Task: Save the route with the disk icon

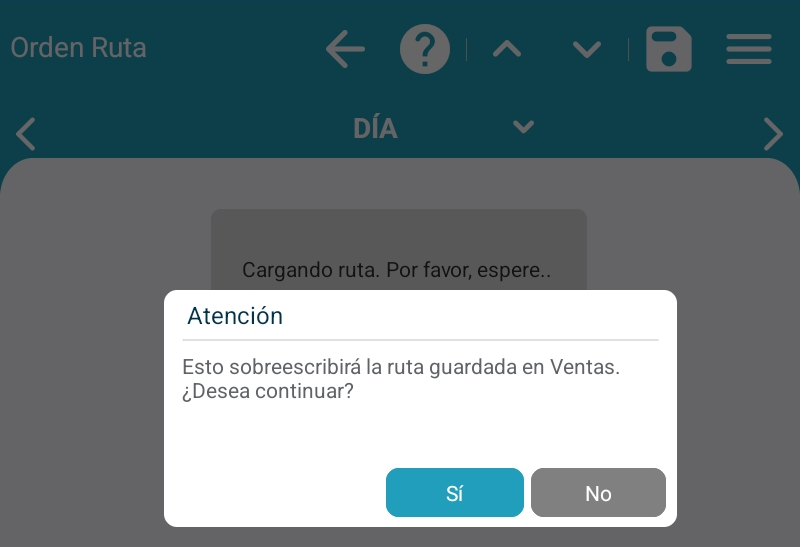Action: [669, 49]
